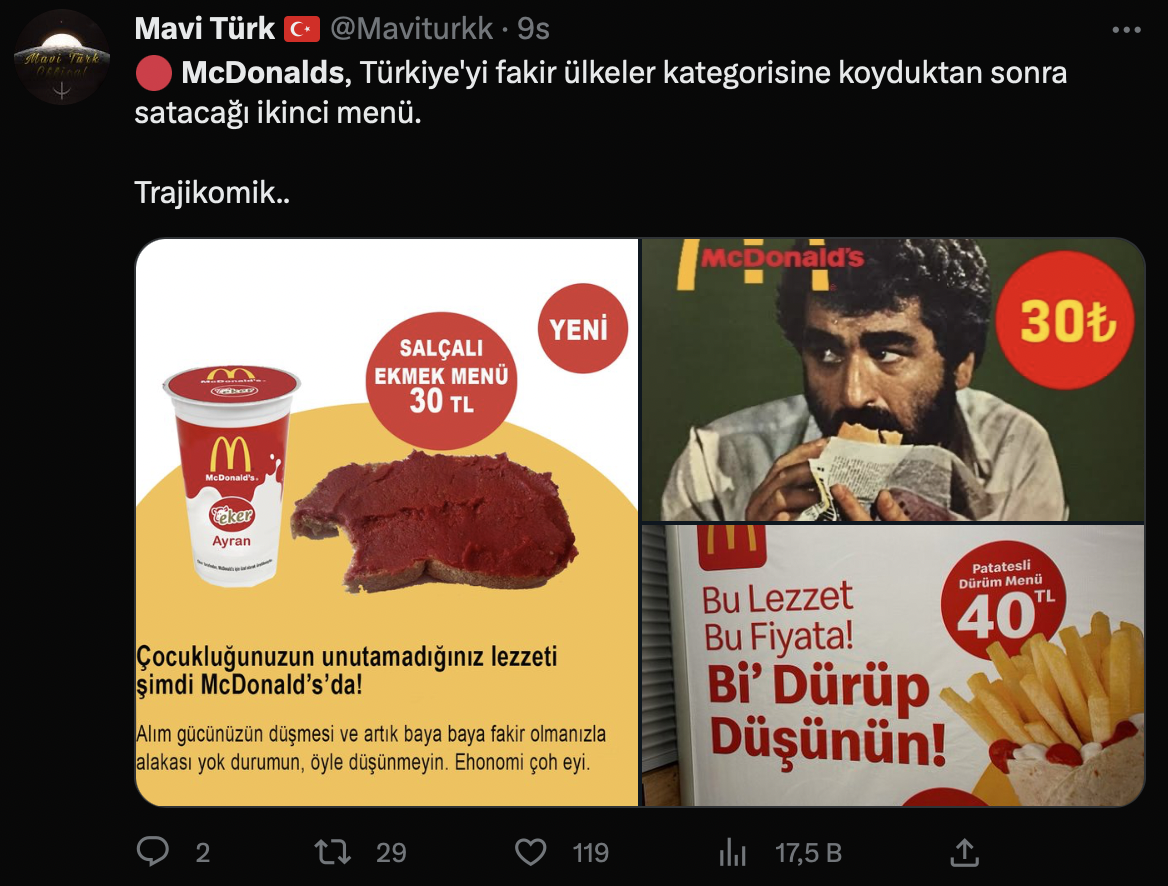1168x886 pixels.
Task: Open the tweet's three-dot overflow menu
Action: (1126, 30)
